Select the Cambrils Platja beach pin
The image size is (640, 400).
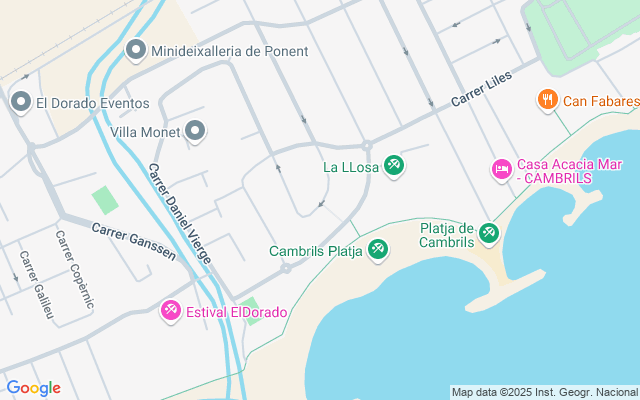click(378, 250)
